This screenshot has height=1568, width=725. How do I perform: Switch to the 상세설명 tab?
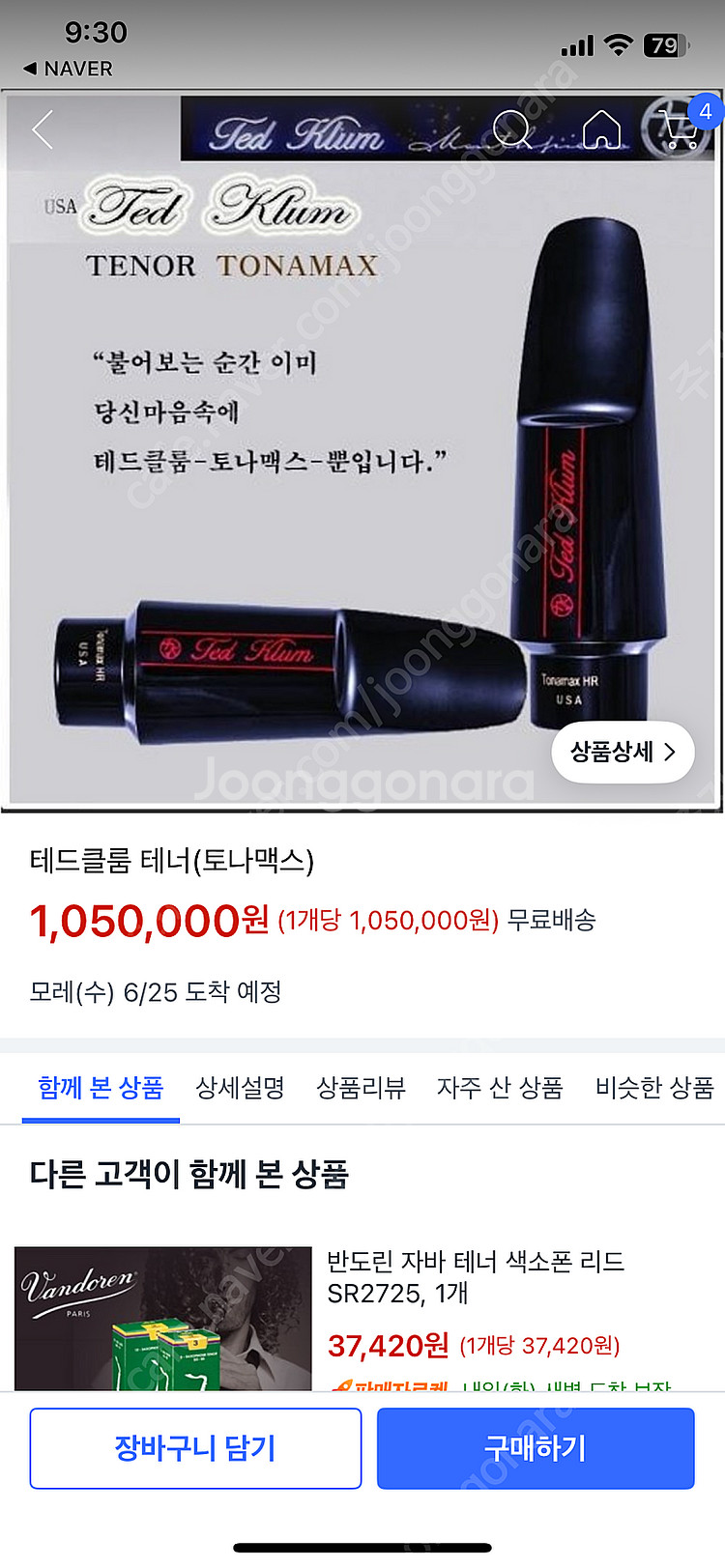(238, 1088)
